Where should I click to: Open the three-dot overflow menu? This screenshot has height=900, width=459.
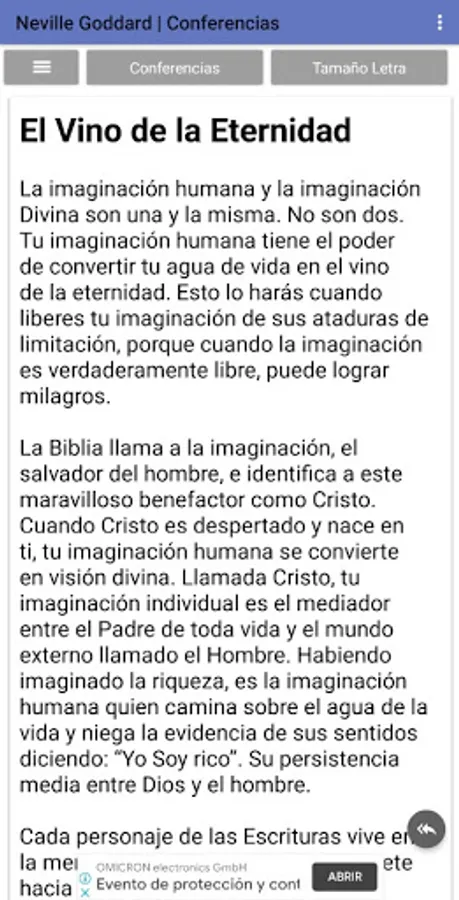tap(439, 22)
